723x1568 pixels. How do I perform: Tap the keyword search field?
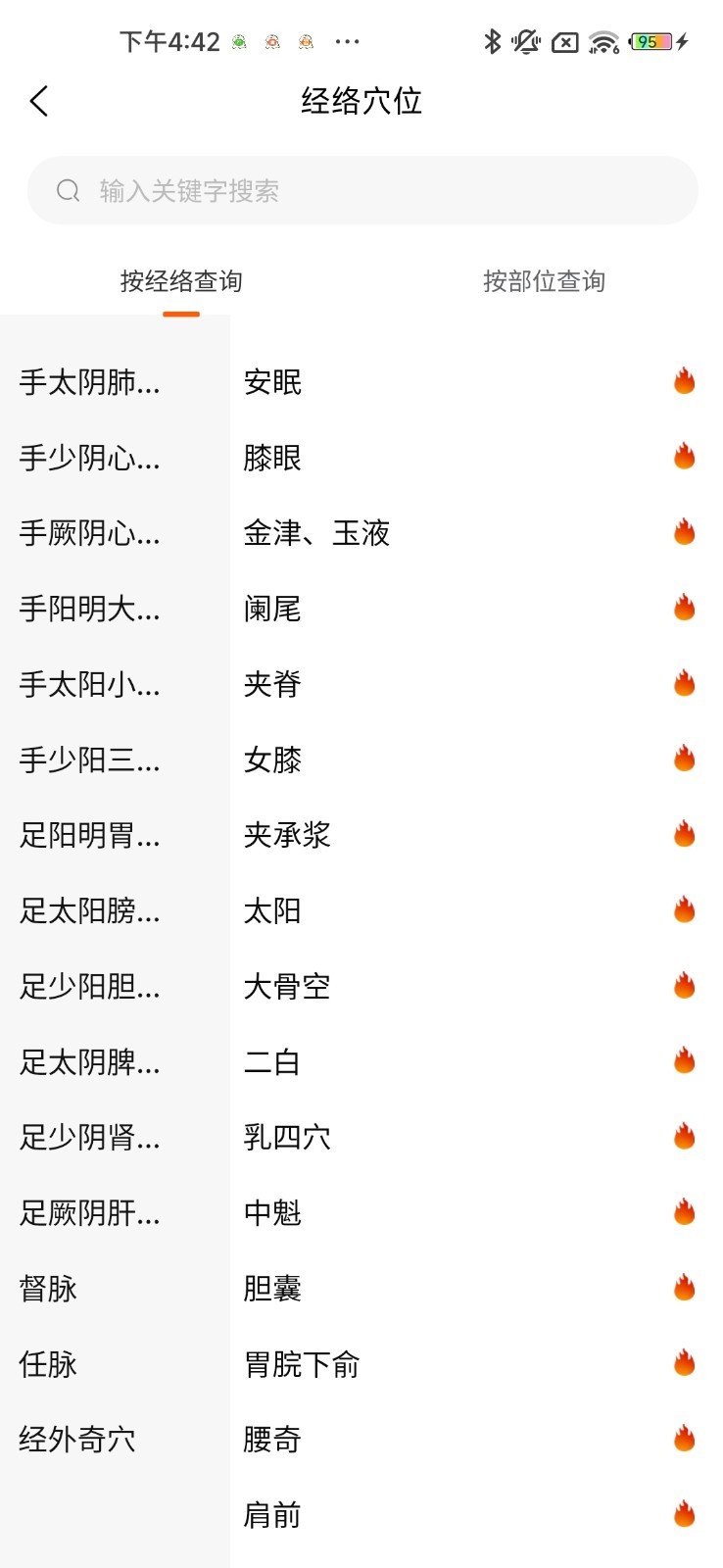pos(362,190)
